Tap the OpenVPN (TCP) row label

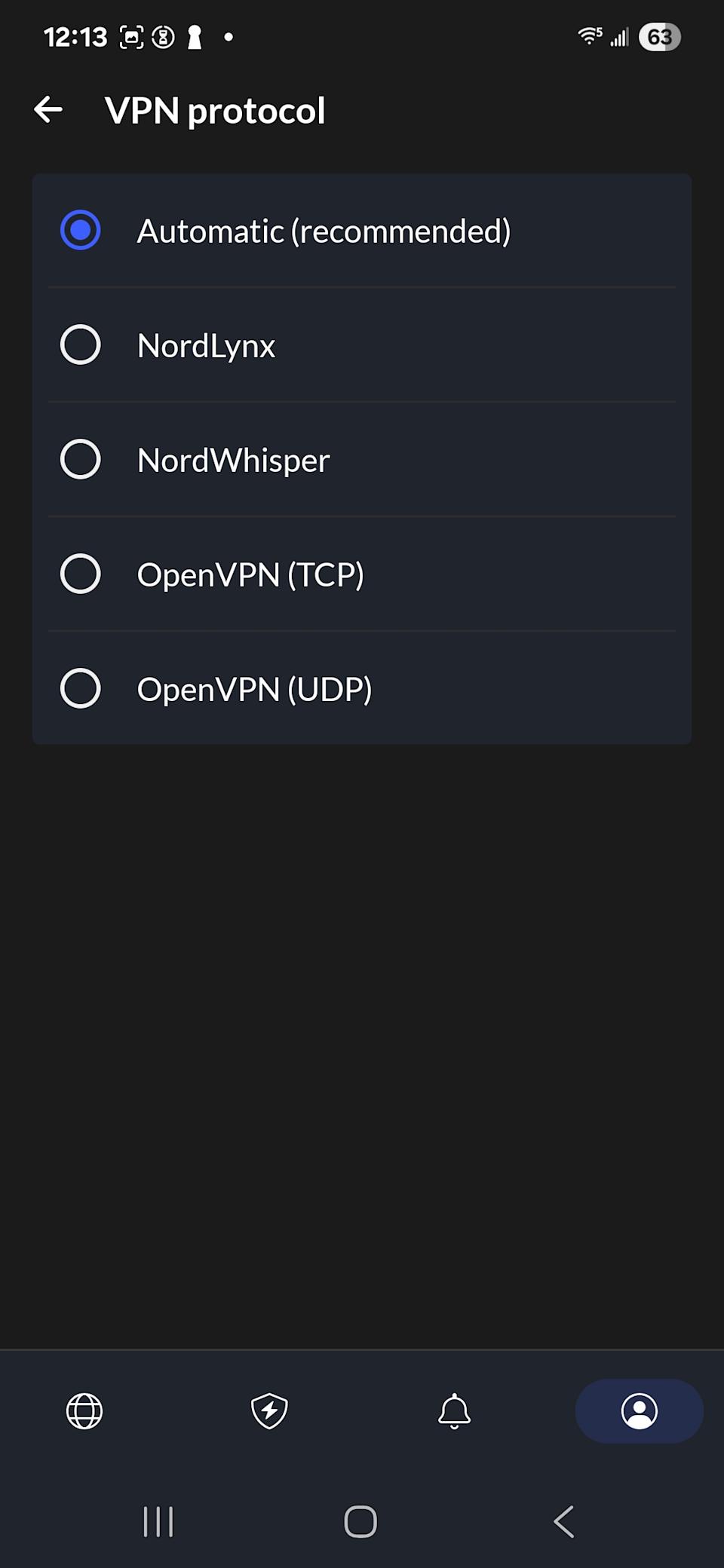tap(250, 574)
